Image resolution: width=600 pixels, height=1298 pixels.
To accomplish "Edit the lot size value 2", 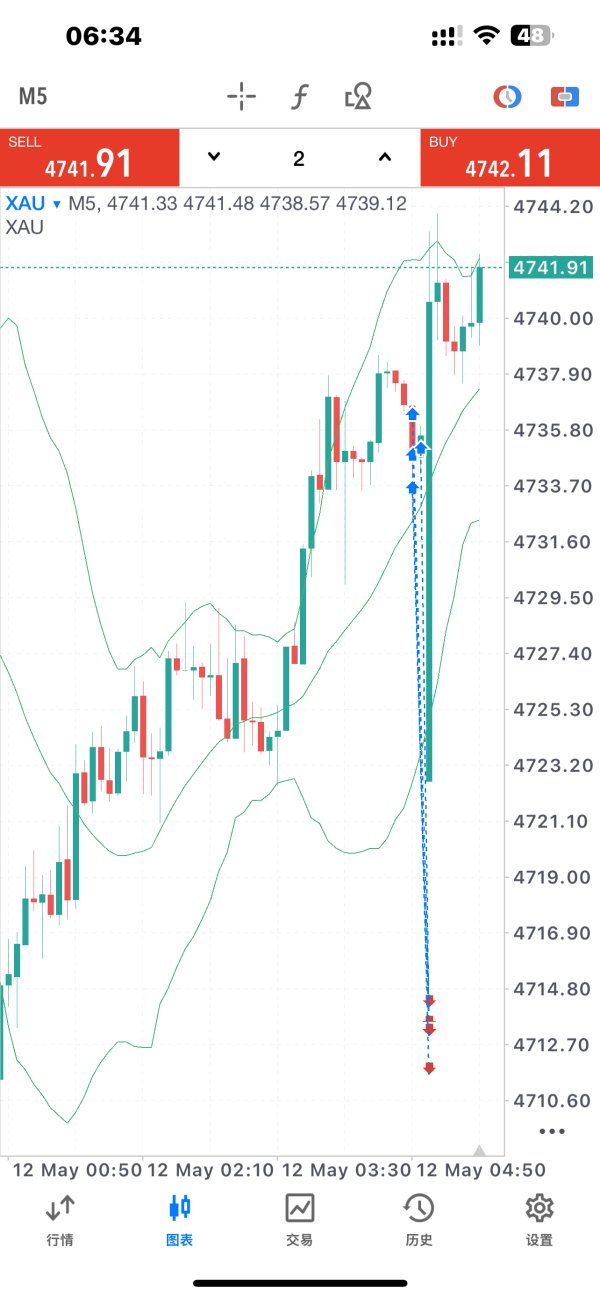I will (299, 158).
